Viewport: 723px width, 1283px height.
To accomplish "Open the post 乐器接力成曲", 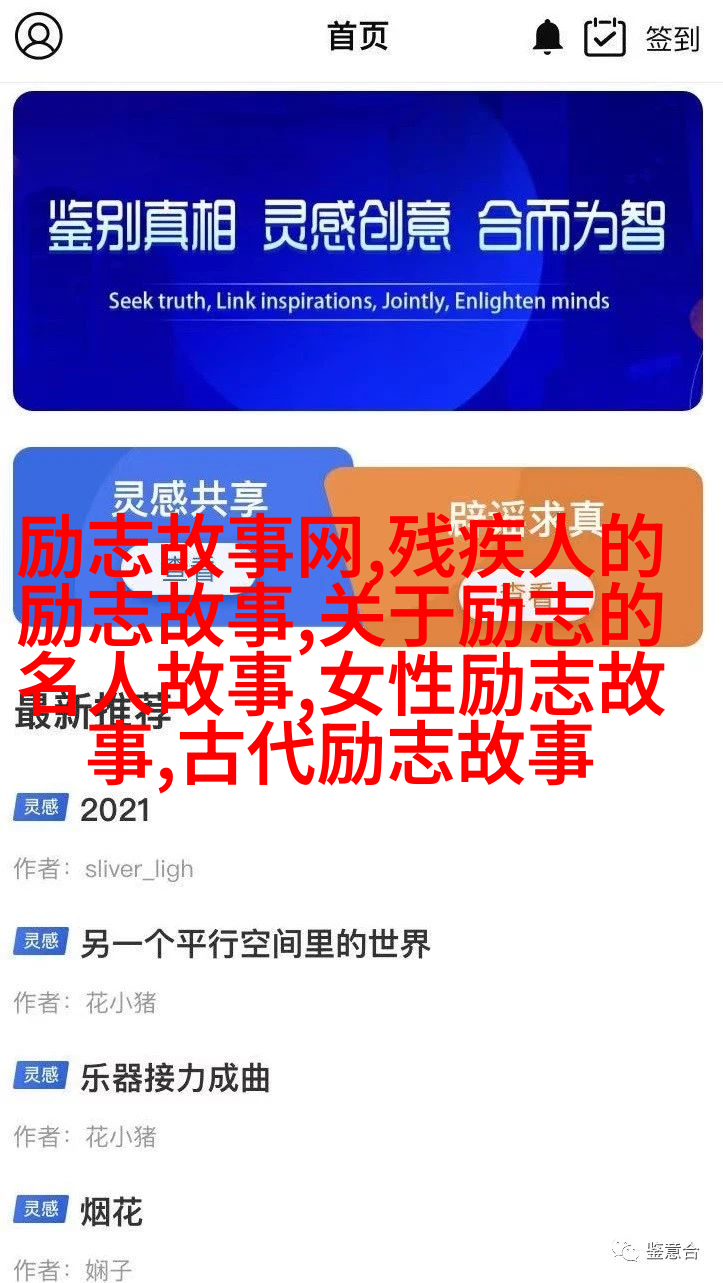I will coord(175,1077).
